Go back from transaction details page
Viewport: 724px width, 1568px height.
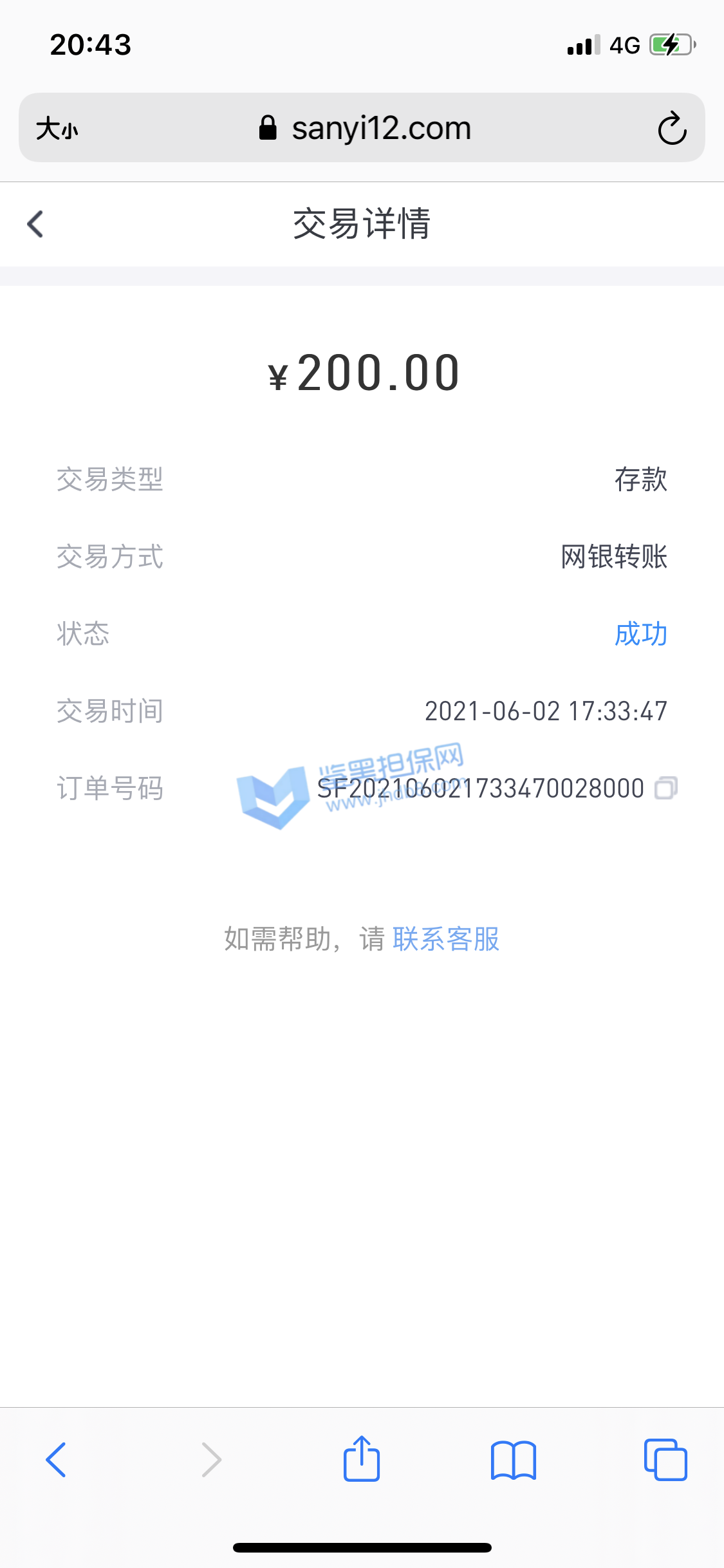35,224
